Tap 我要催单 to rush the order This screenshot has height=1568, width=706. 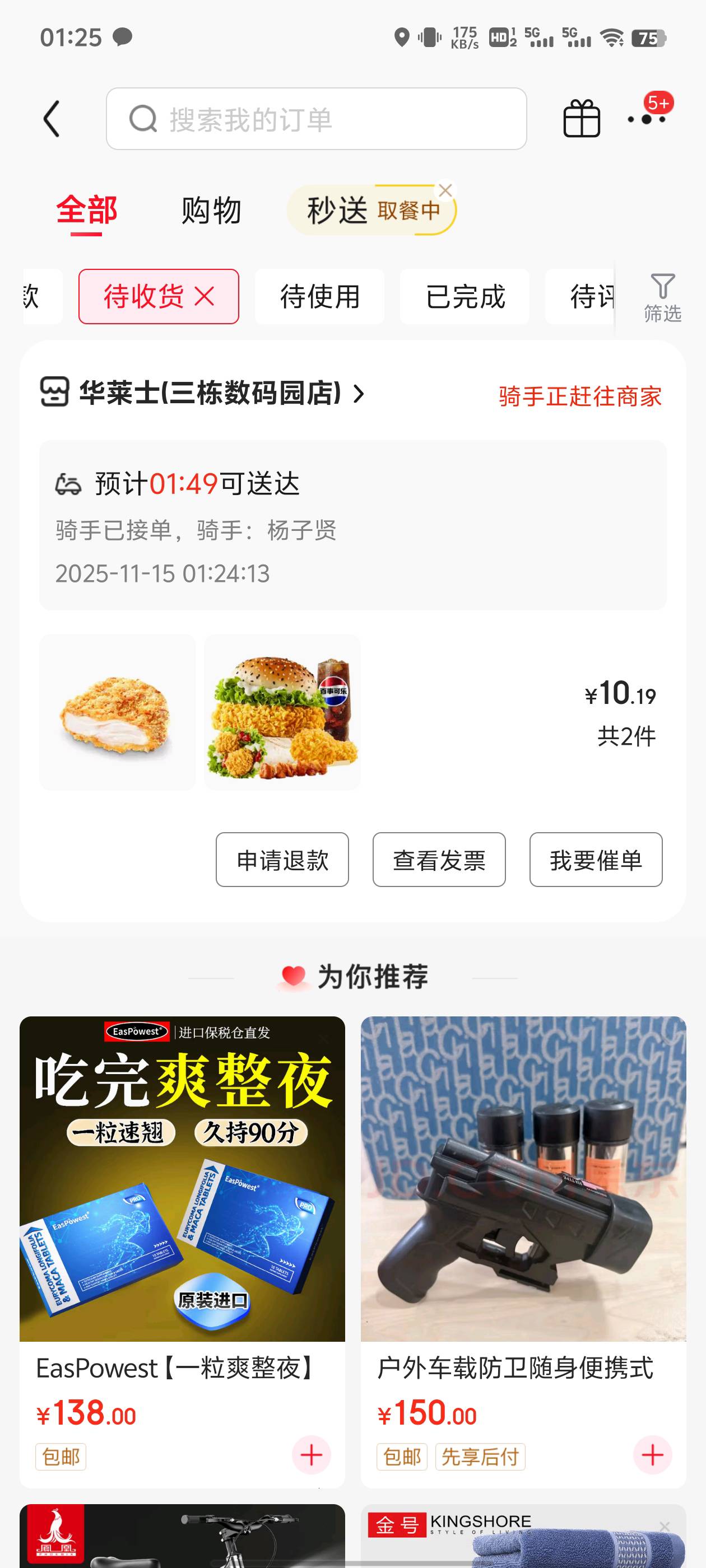(x=595, y=860)
